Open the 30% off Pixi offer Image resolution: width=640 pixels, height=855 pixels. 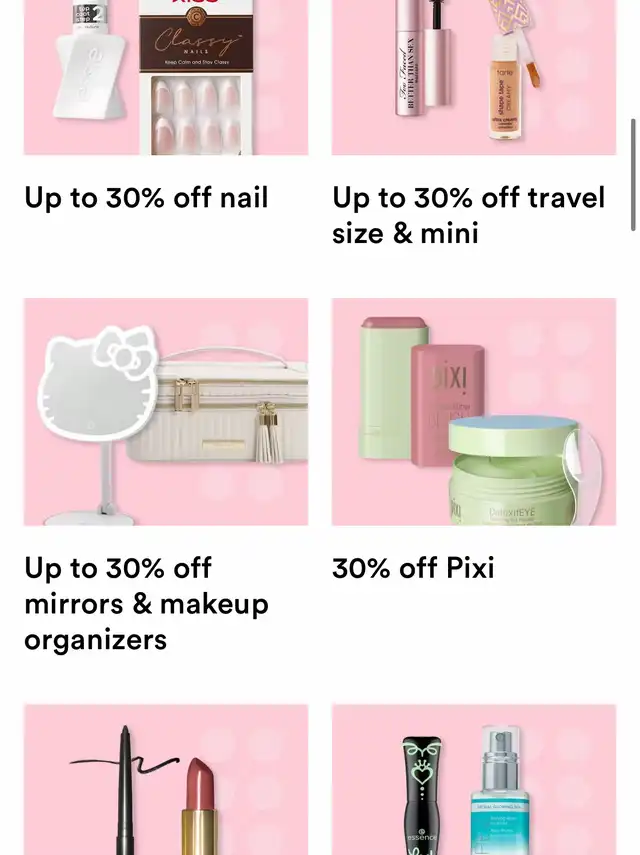[x=474, y=412]
